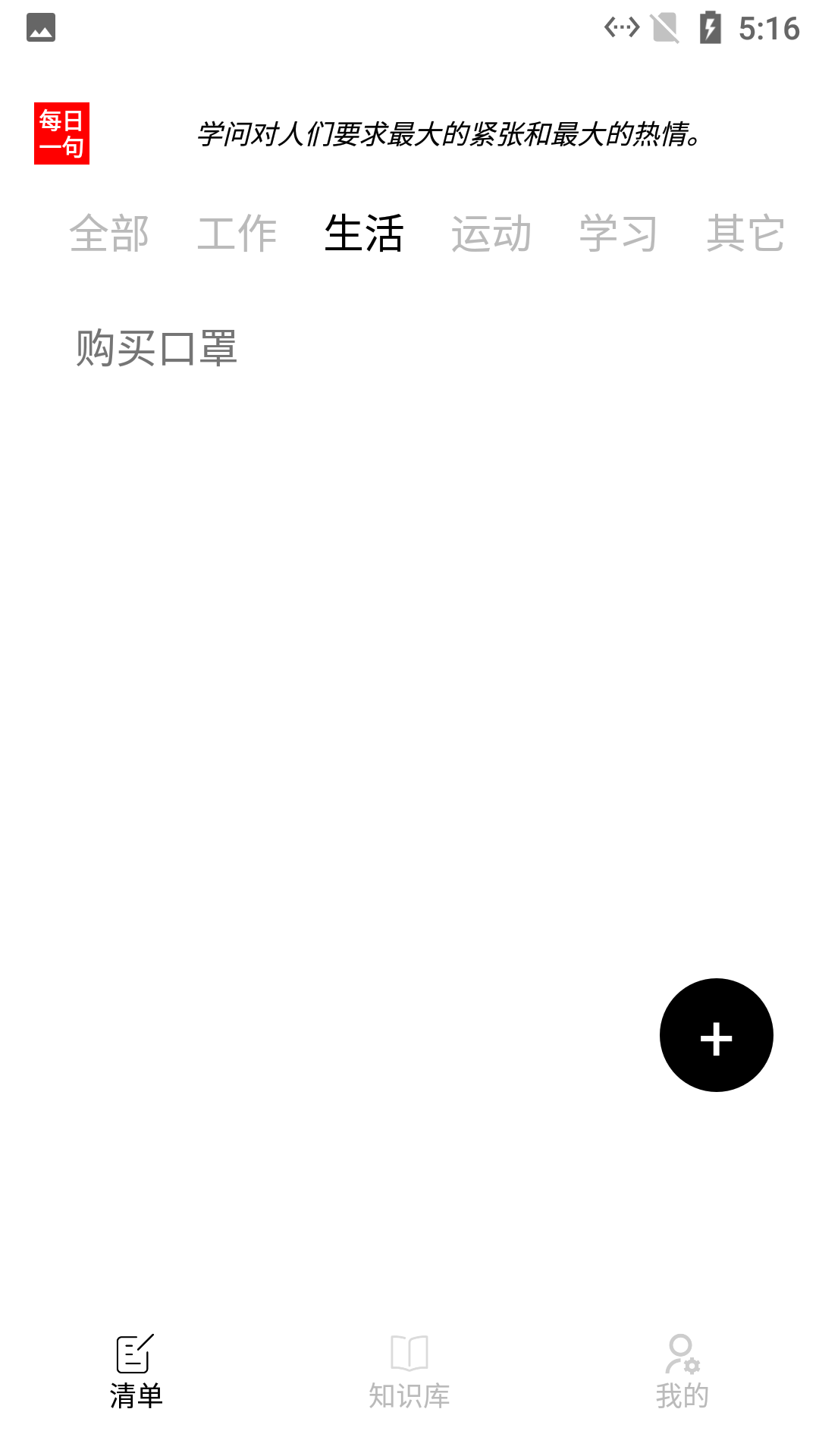The image size is (819, 1456).
Task: Switch to the 学习 category tab
Action: point(619,234)
